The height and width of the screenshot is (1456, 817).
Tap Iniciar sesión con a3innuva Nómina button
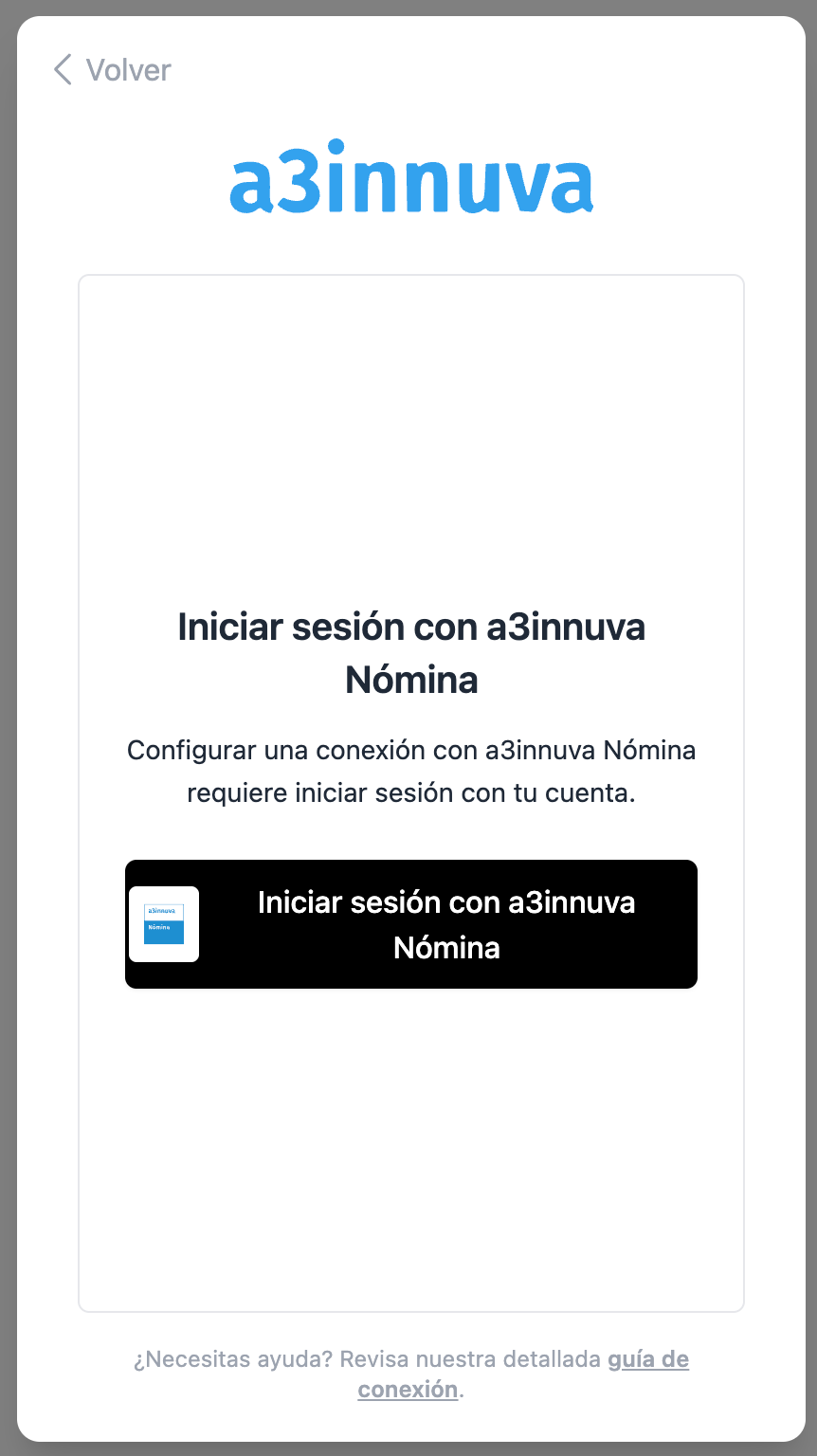pos(410,924)
